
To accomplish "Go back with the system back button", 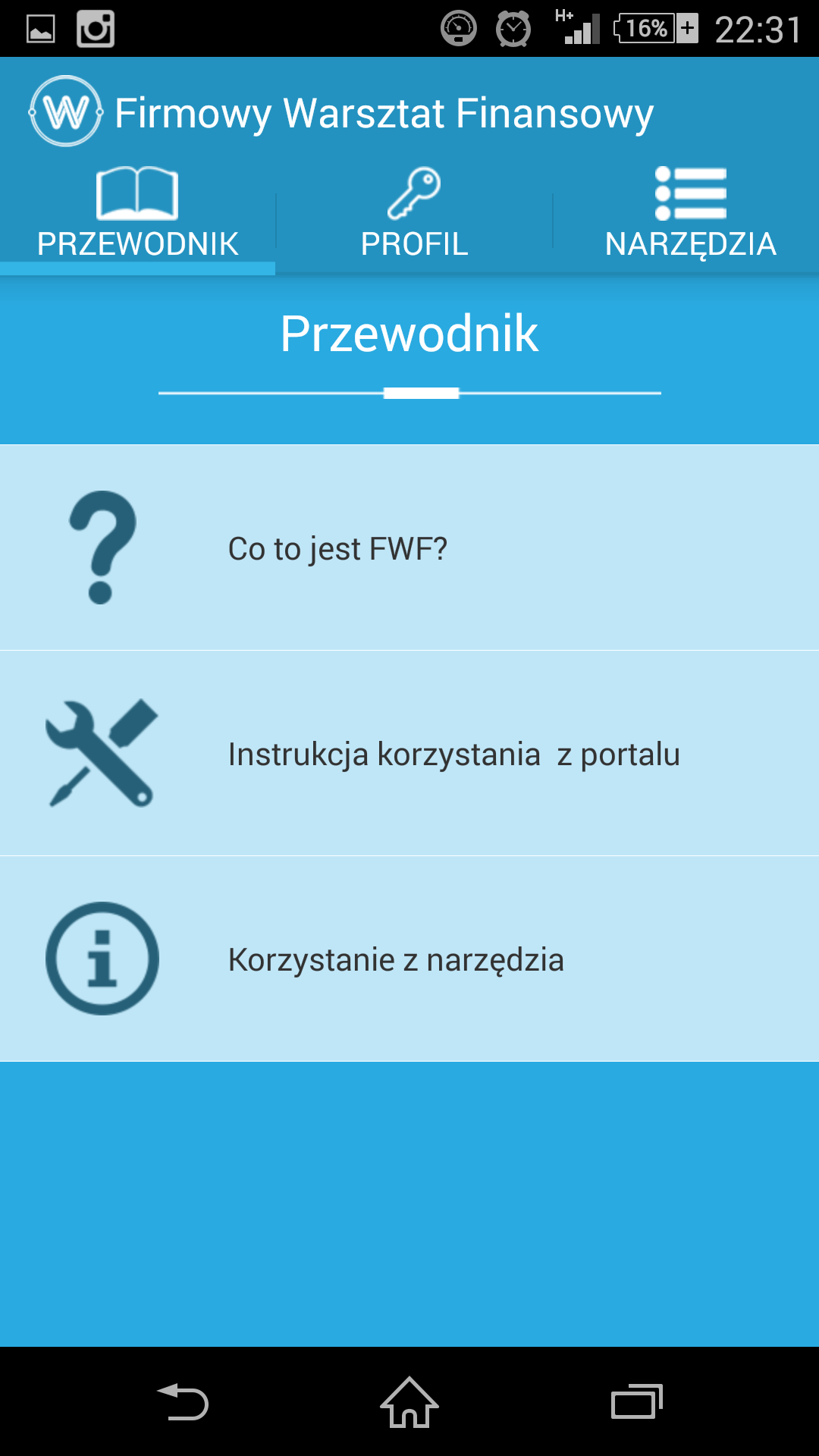I will pos(183,1401).
